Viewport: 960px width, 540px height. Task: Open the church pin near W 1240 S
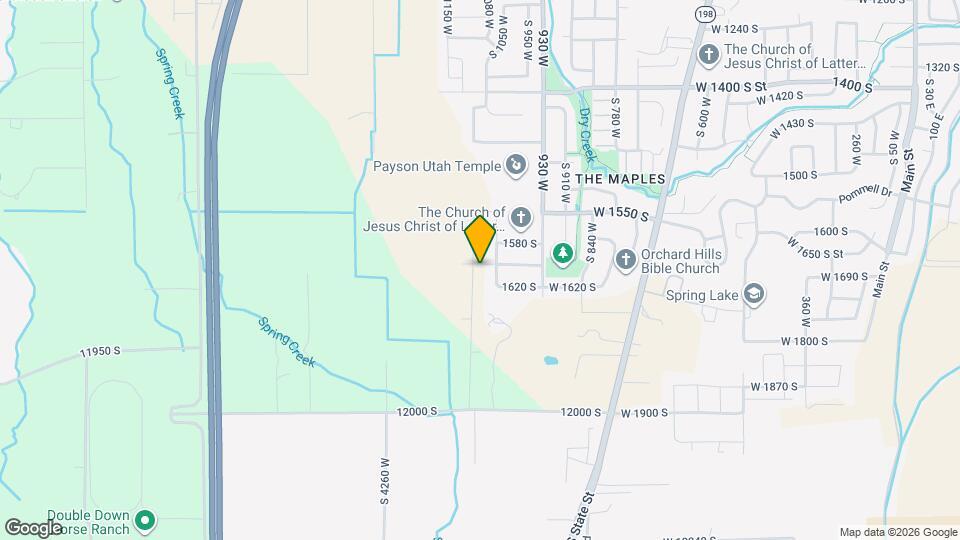pyautogui.click(x=709, y=54)
